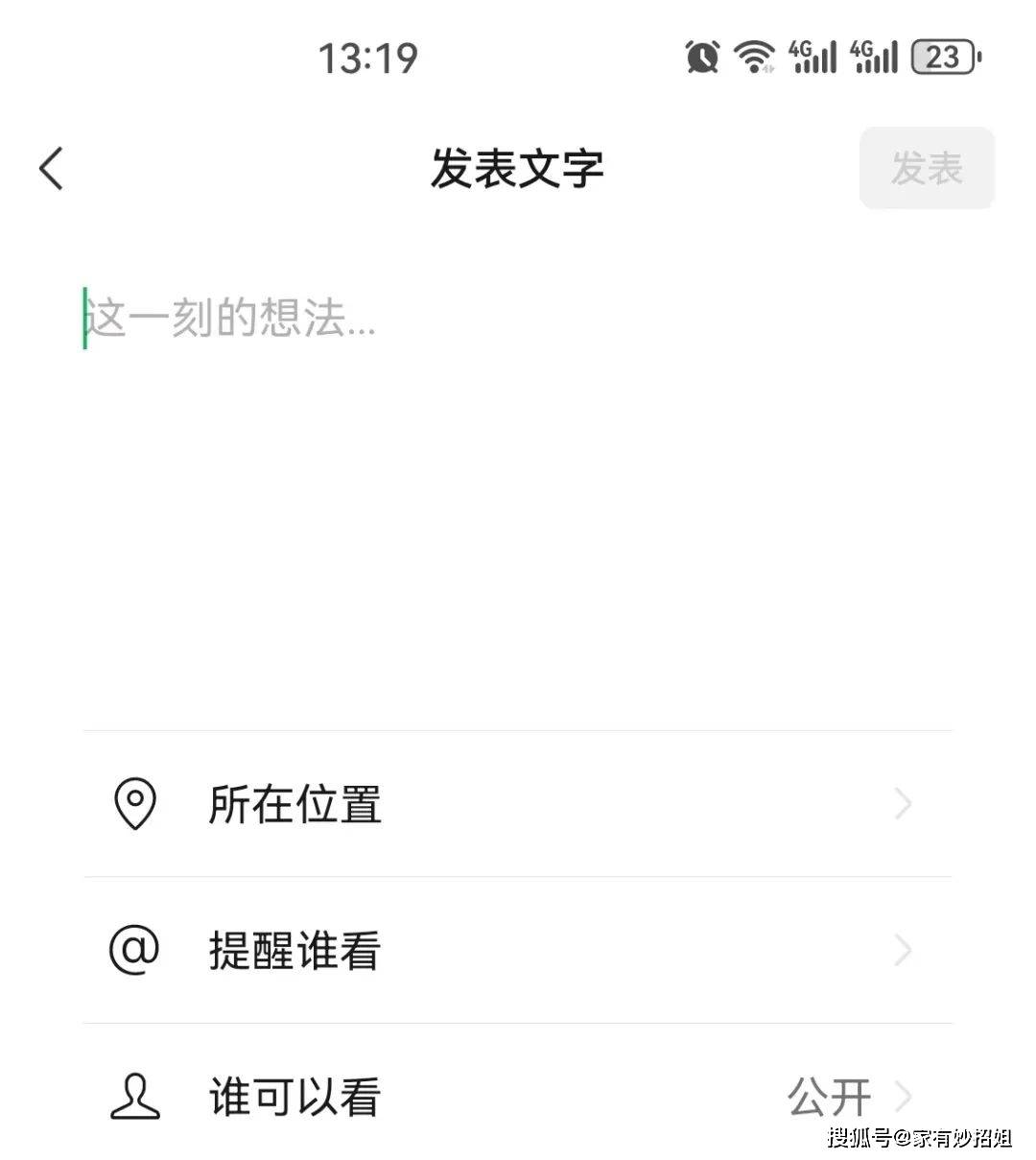1036x1160 pixels.
Task: Go back using the top-left arrow
Action: pos(52,169)
